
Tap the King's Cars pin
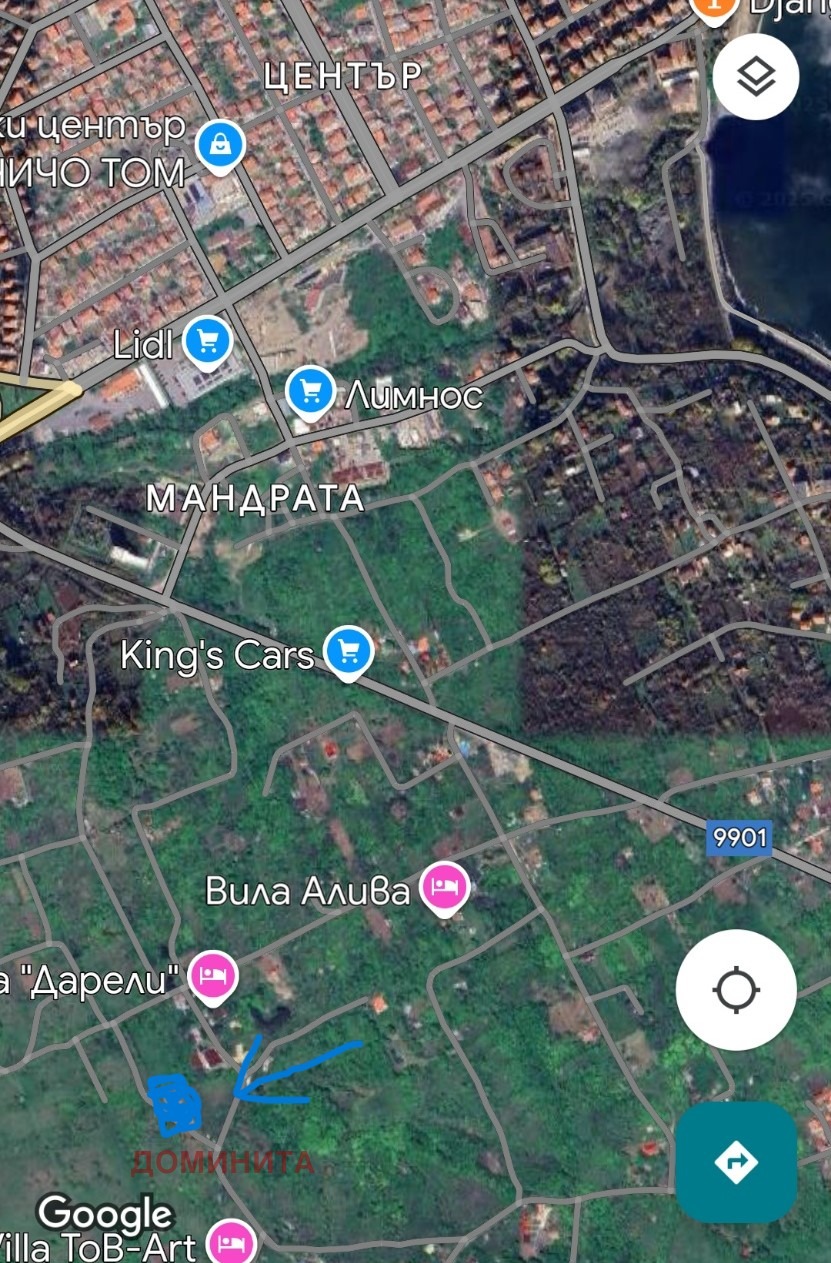pyautogui.click(x=348, y=651)
